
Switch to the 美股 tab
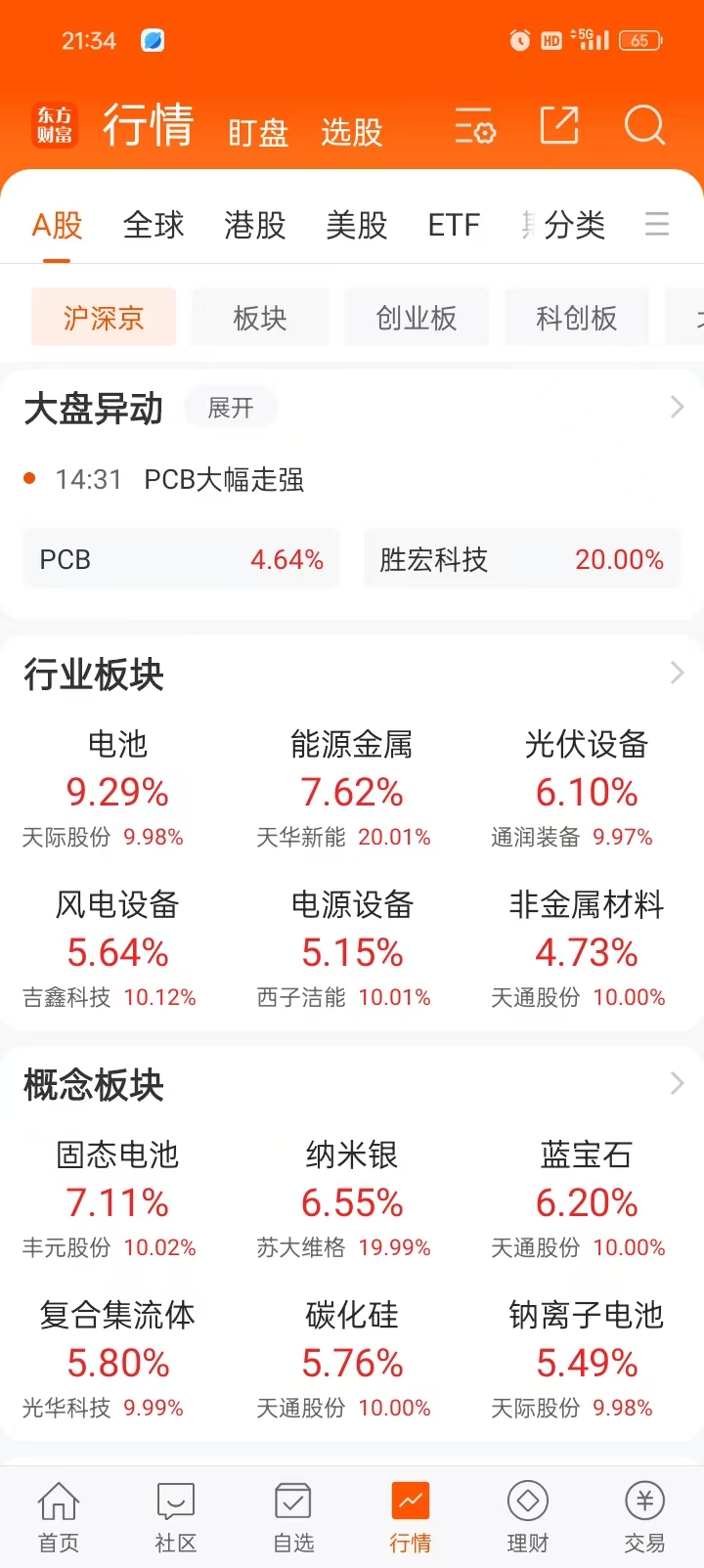pos(356,225)
